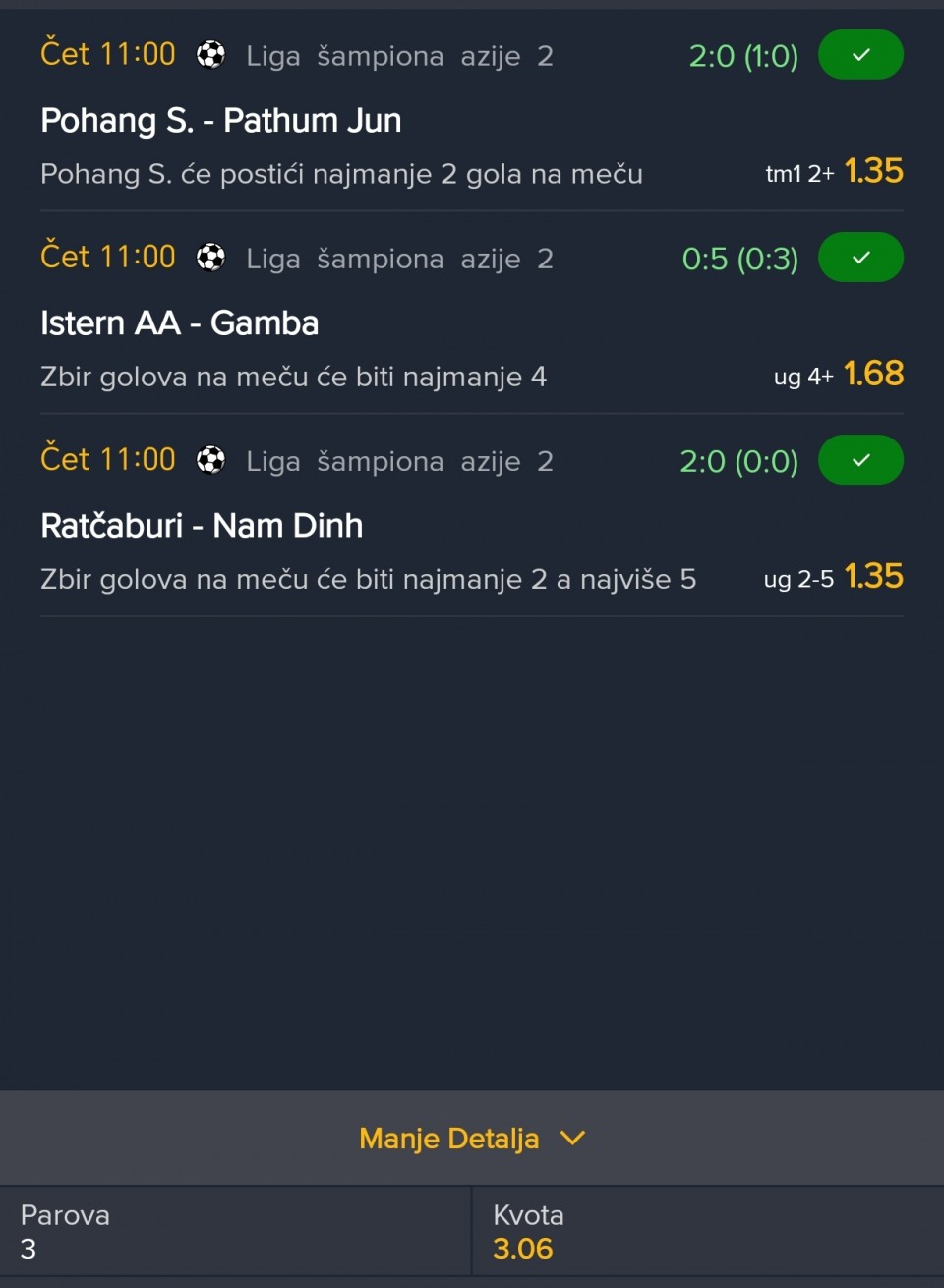
Task: Open the Pohang S. - Pathum Jun match
Action: (221, 121)
